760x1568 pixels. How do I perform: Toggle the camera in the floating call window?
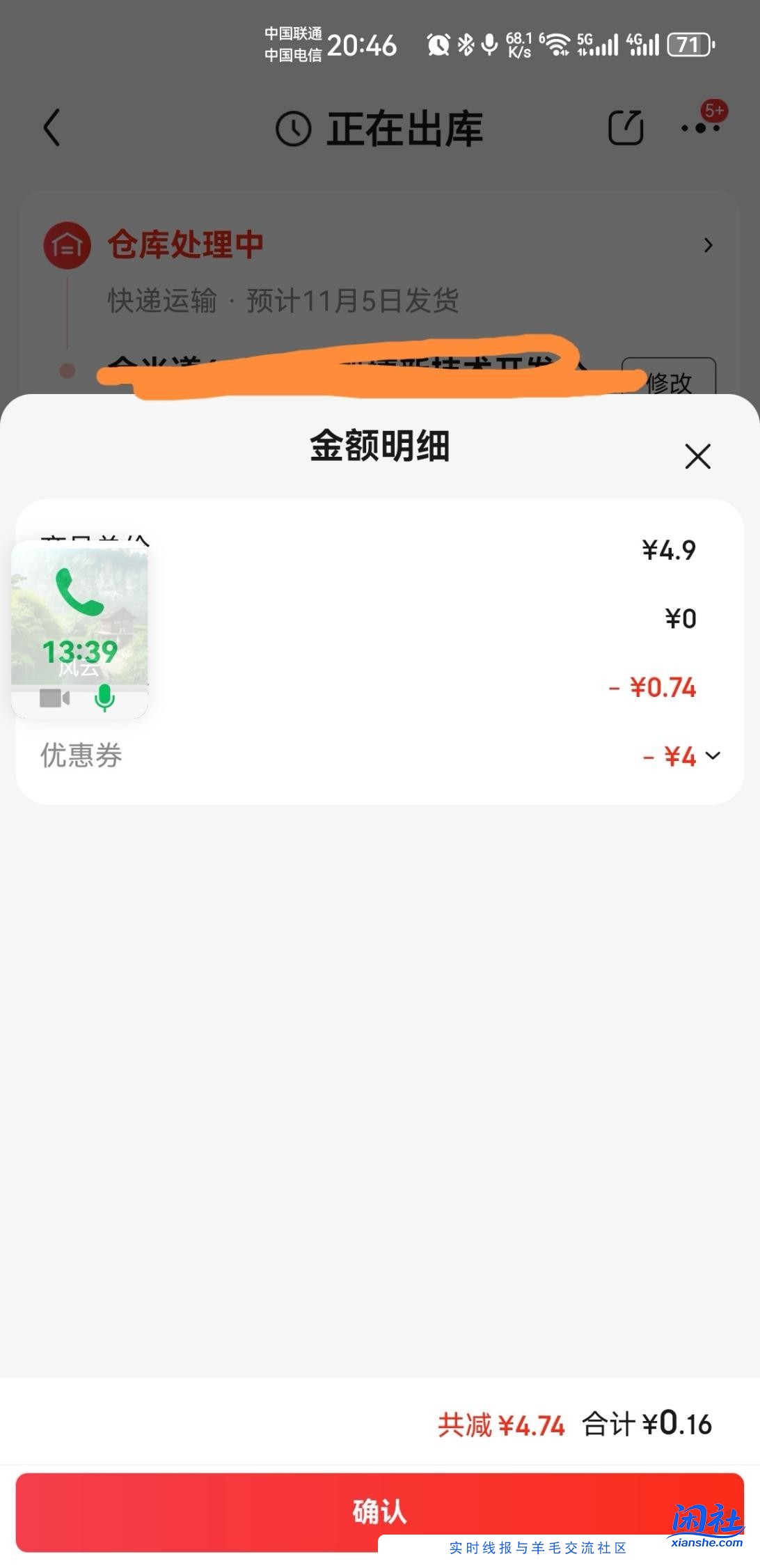(54, 699)
